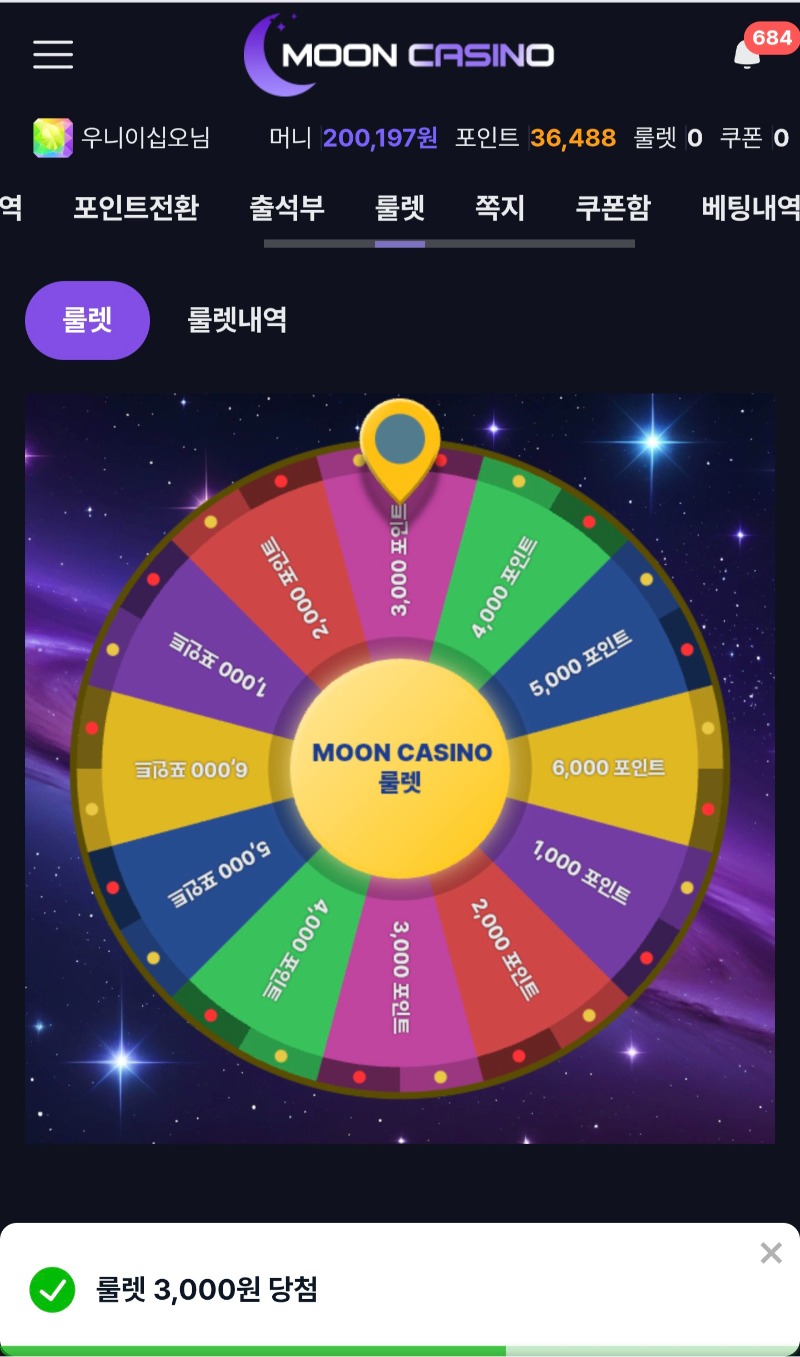This screenshot has width=800, height=1357.
Task: Switch to the 베팅내역 tab
Action: (x=750, y=208)
